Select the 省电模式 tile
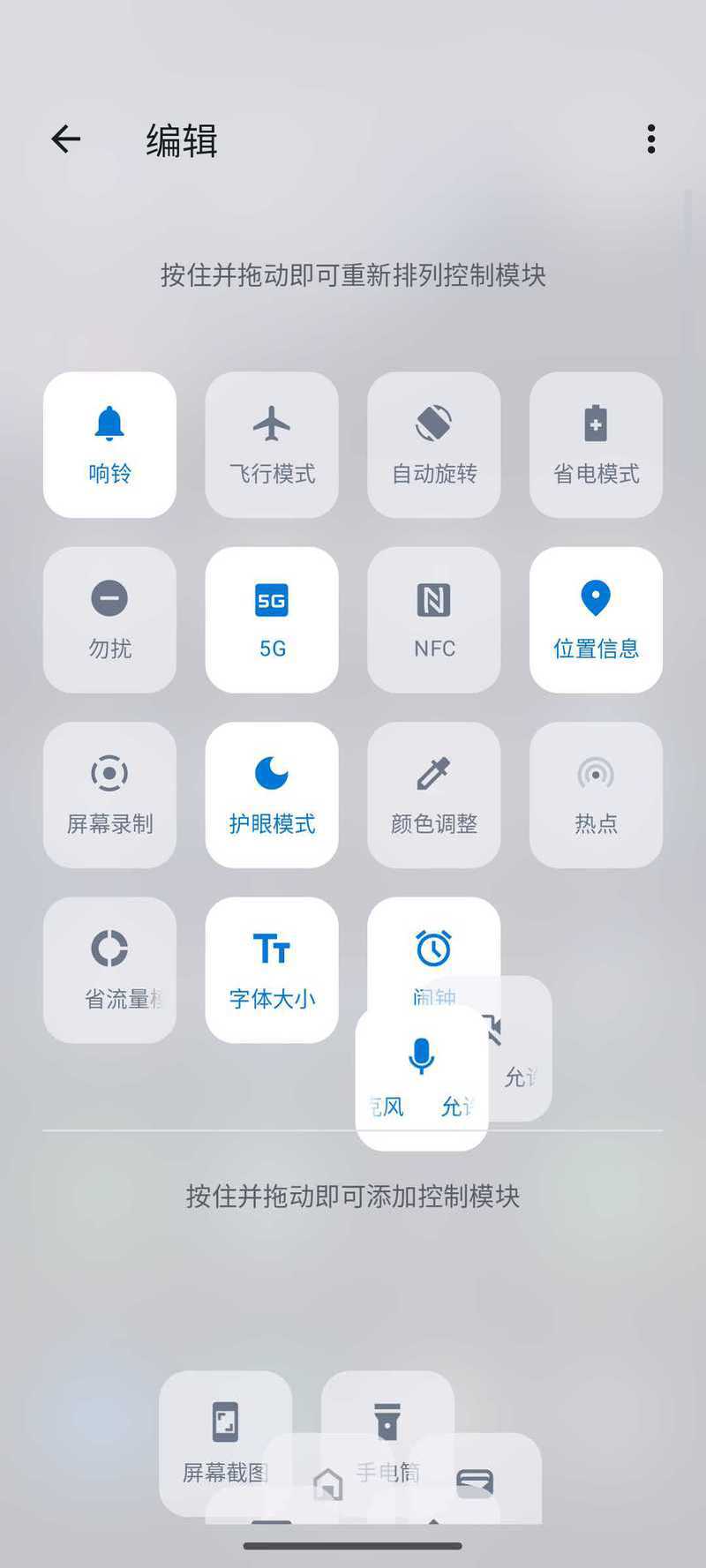The image size is (706, 1568). click(x=596, y=445)
